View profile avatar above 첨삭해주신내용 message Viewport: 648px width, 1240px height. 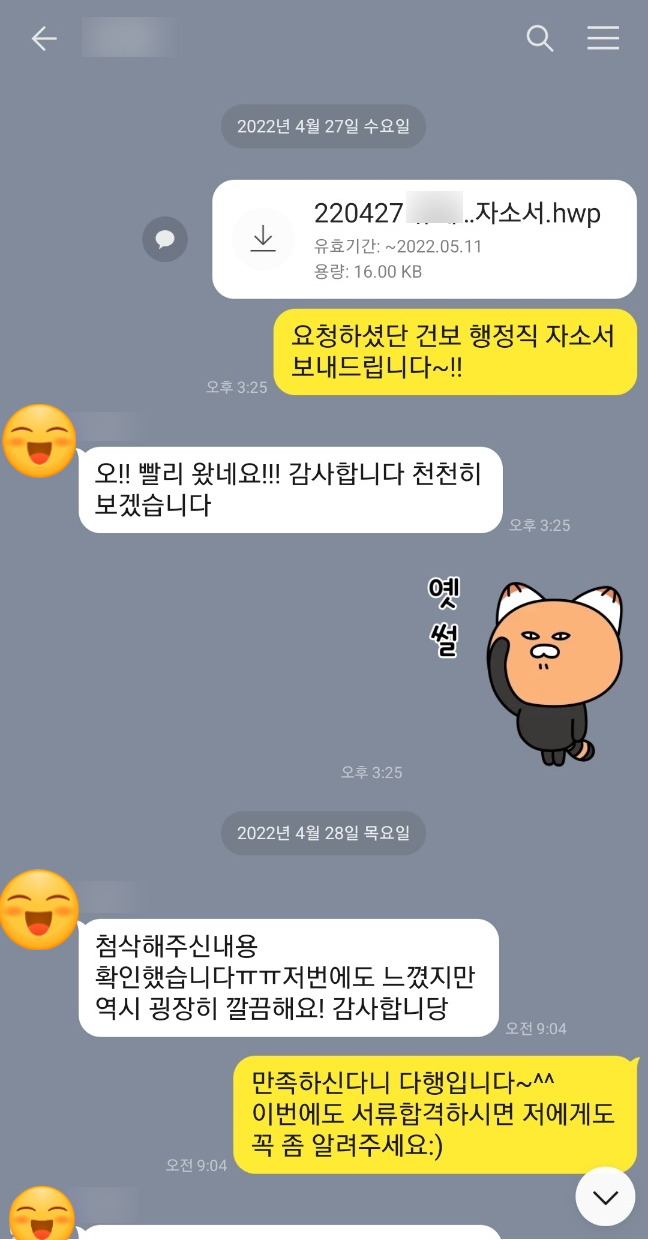coord(40,909)
